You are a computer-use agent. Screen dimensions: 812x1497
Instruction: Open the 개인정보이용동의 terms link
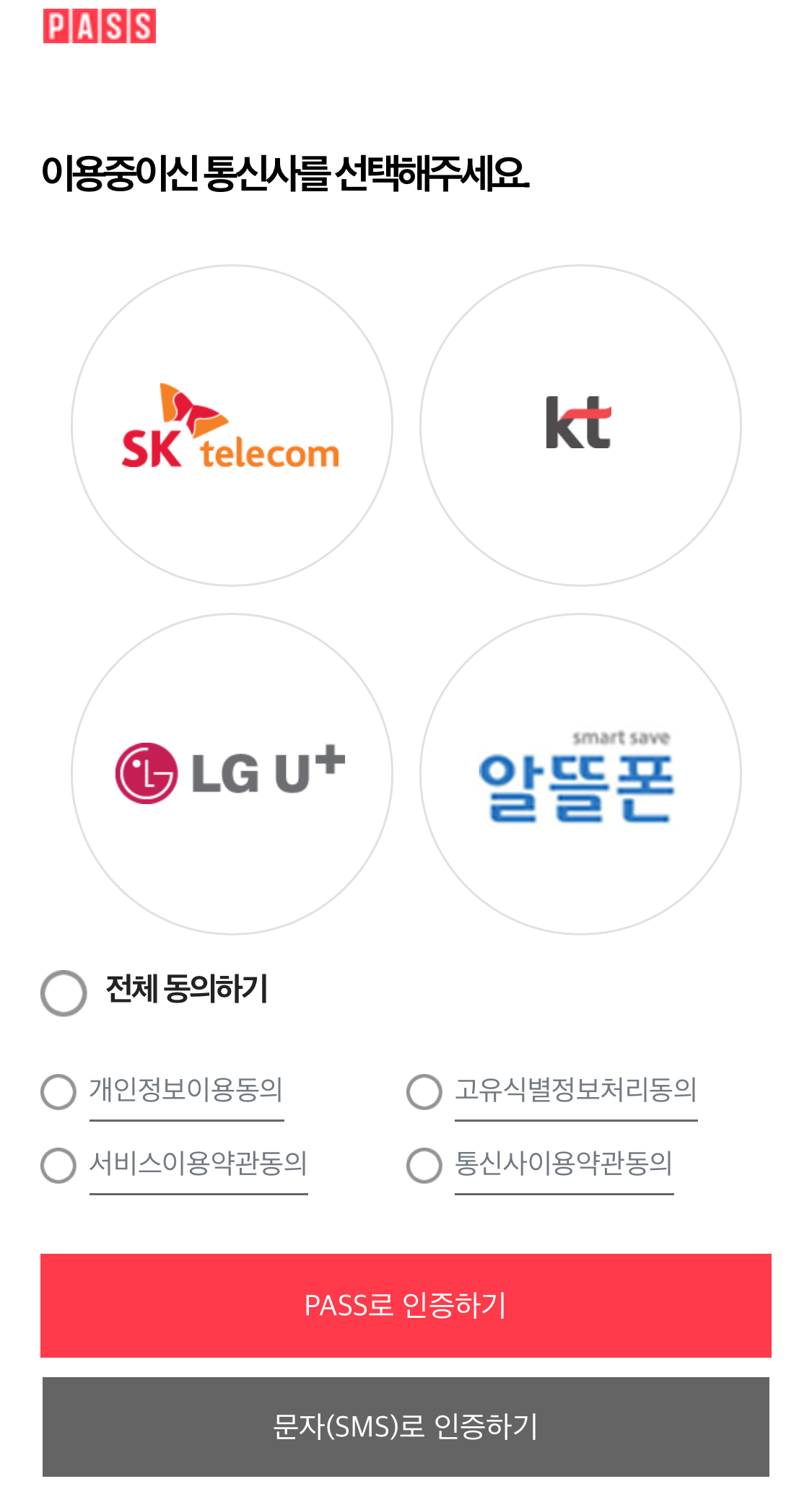[186, 1091]
